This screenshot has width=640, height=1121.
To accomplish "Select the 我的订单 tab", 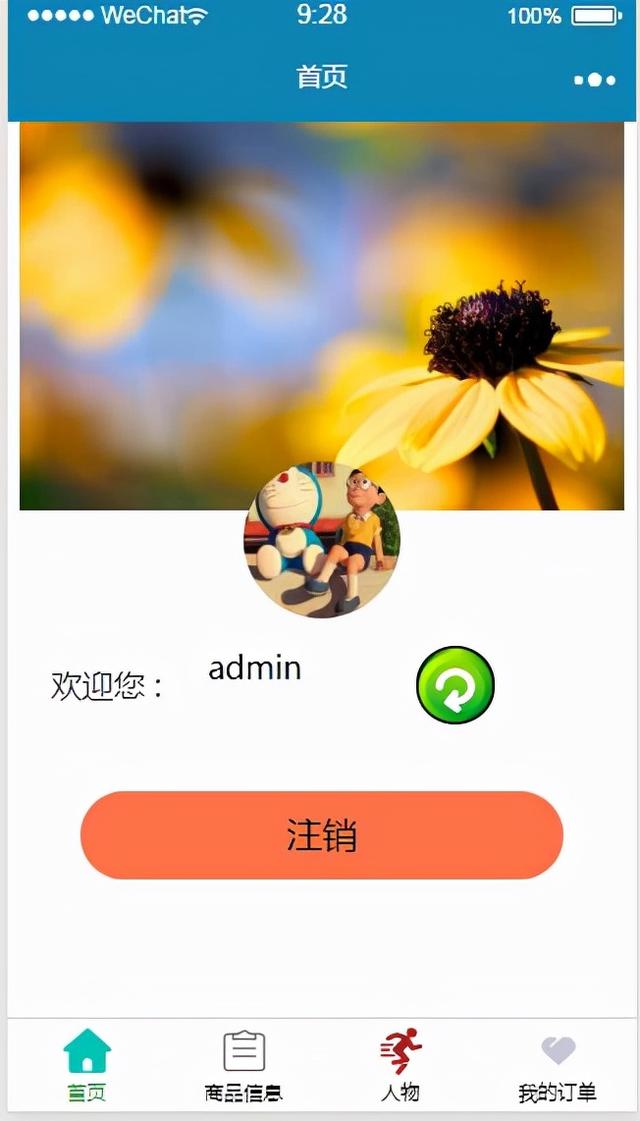I will (558, 1065).
